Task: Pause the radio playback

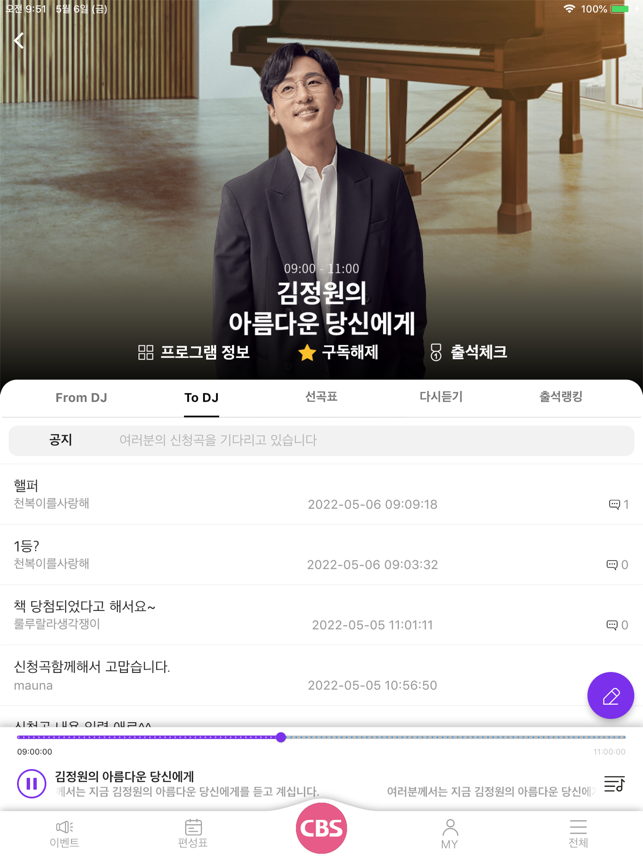Action: [32, 784]
